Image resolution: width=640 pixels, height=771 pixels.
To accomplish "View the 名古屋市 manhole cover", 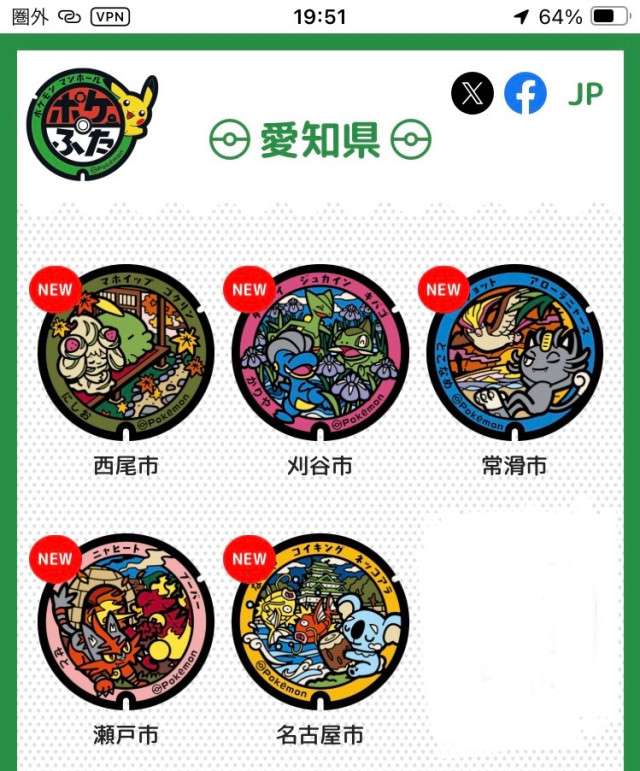I will (x=320, y=622).
